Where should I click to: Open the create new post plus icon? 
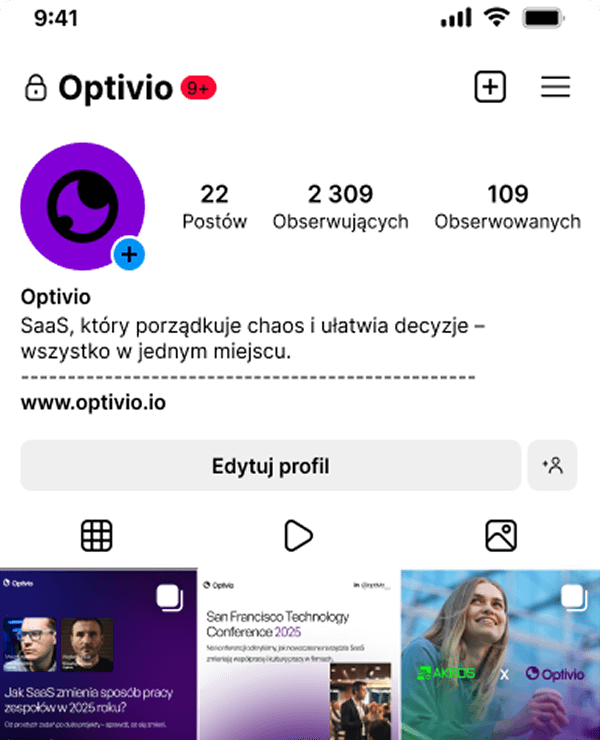[x=489, y=87]
